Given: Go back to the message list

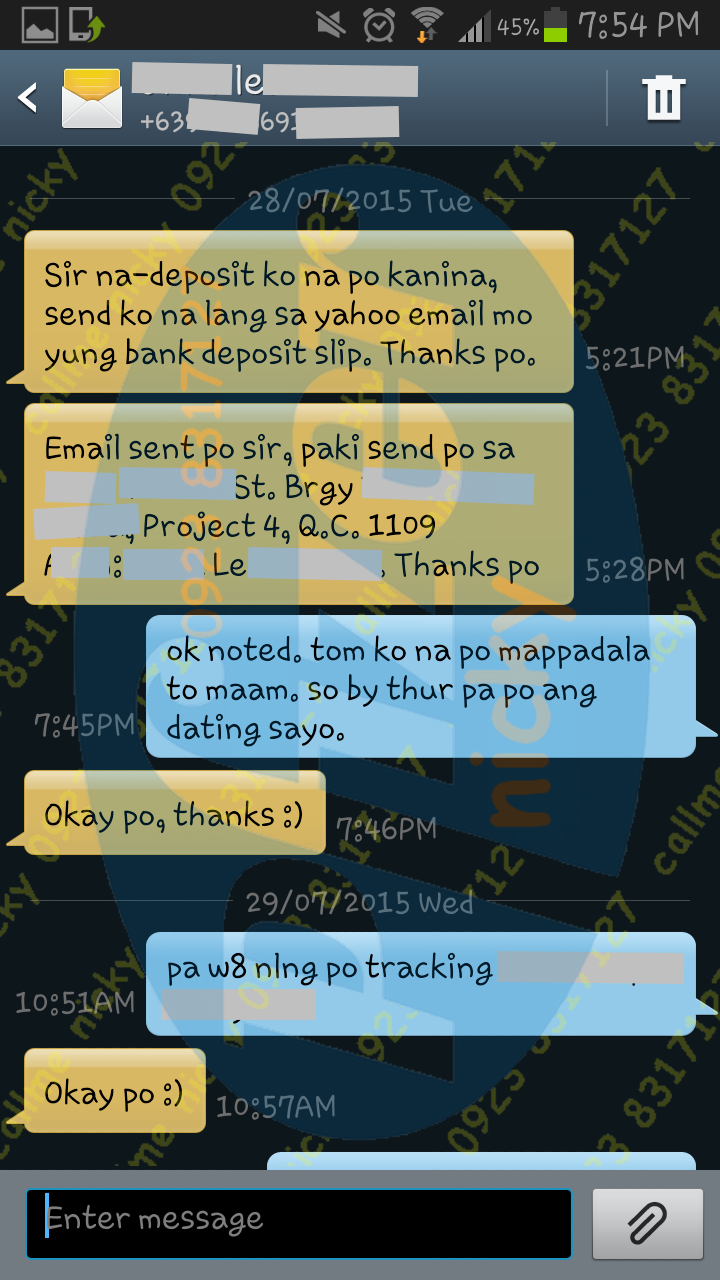Looking at the screenshot, I should [28, 98].
